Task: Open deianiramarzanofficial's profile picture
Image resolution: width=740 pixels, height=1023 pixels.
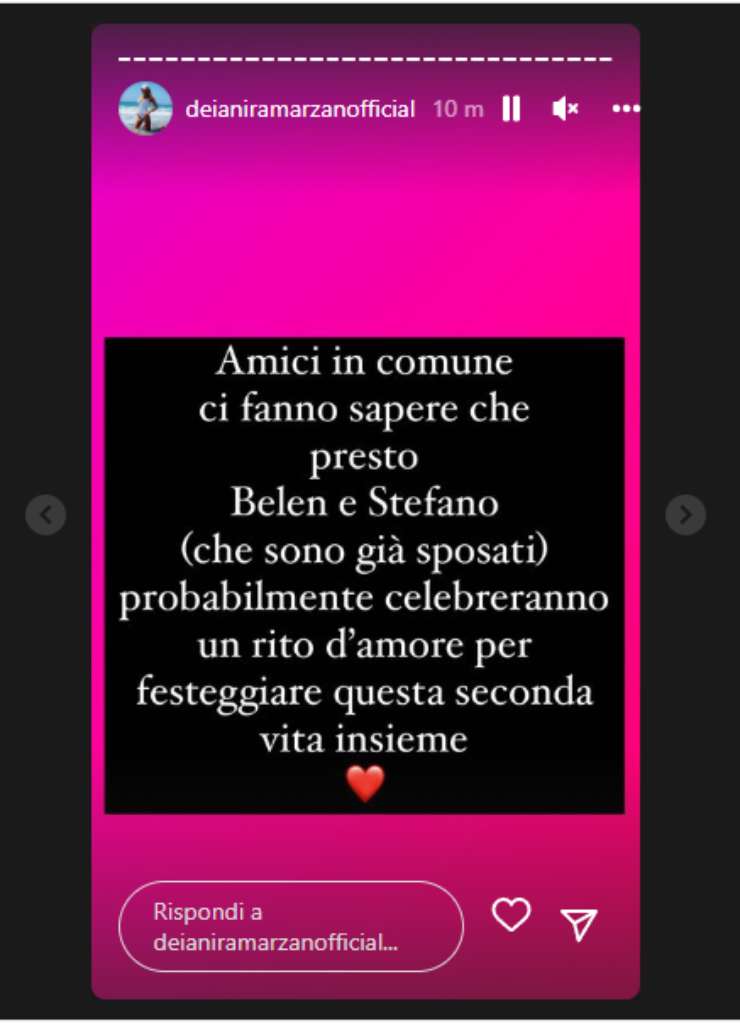Action: point(145,109)
